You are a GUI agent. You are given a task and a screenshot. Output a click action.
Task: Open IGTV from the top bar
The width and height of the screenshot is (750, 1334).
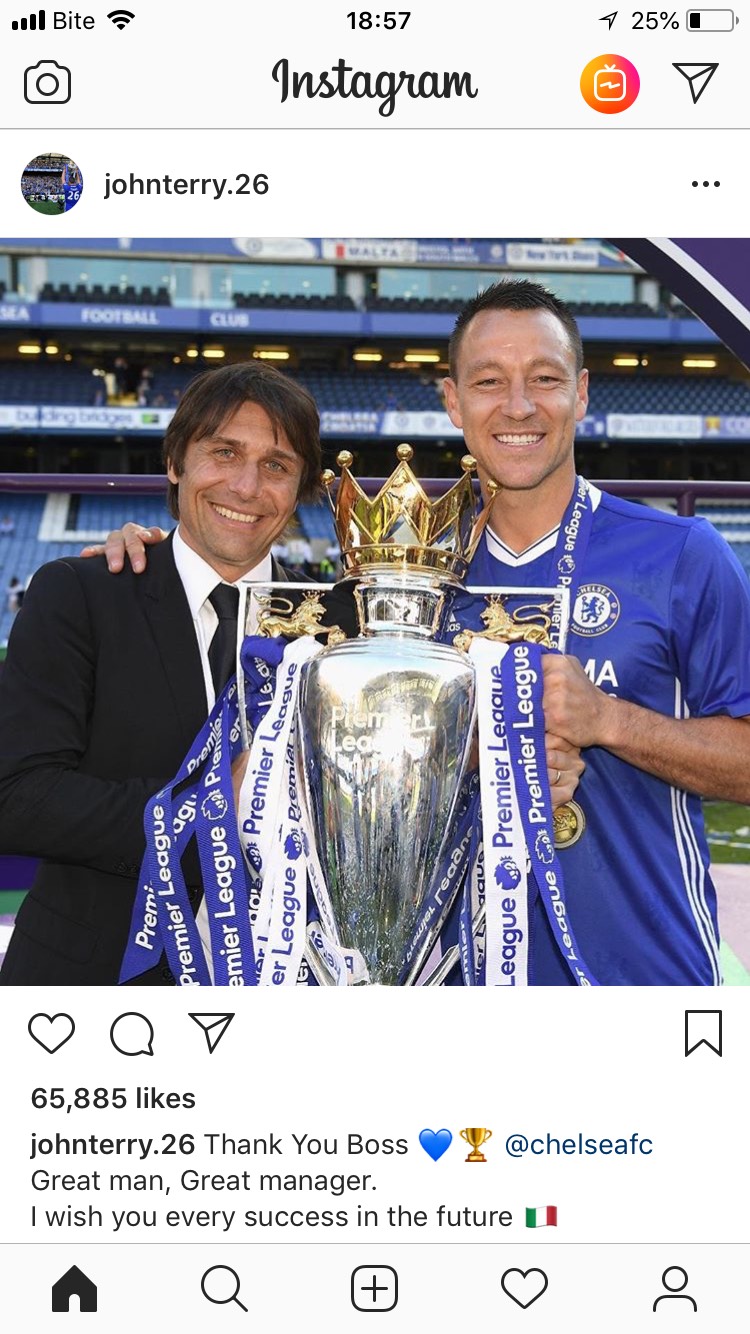[x=609, y=84]
